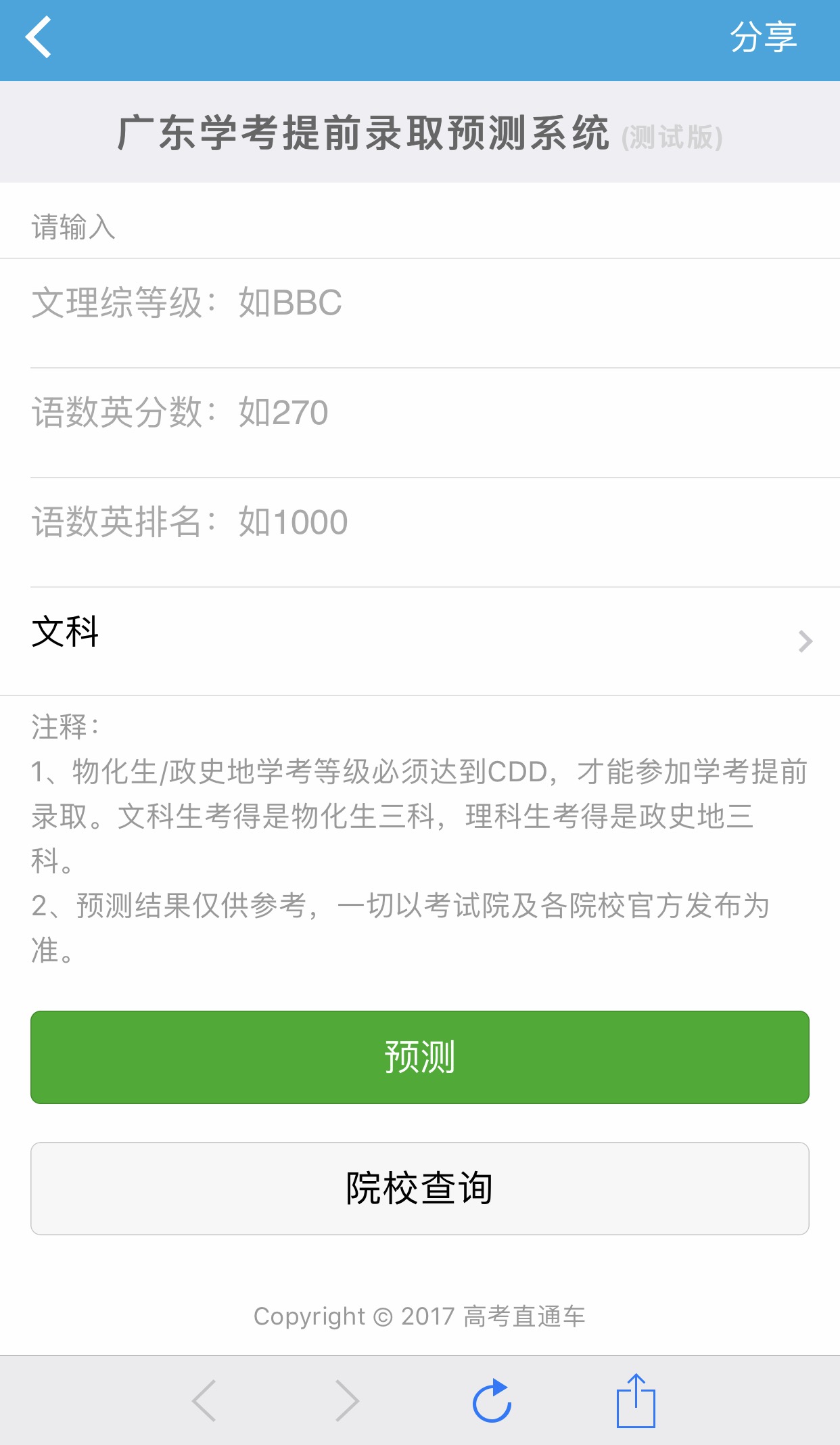Focus the 文理综等级 input field
Screen dimensions: 840x1445
[x=433, y=303]
